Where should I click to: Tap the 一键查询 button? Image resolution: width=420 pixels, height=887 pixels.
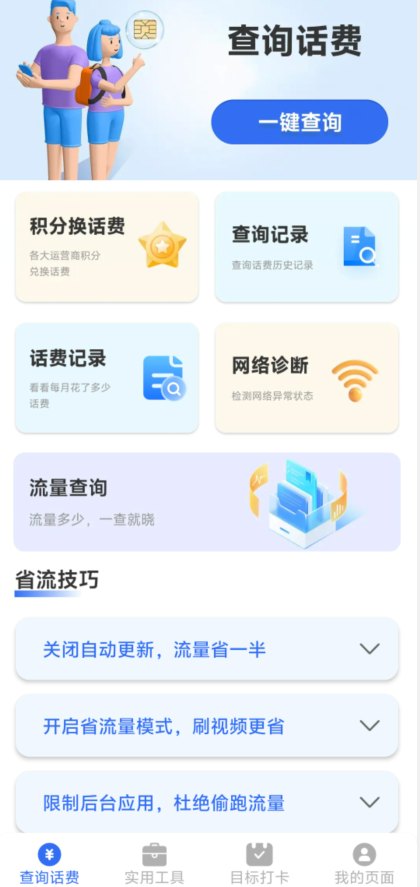coord(299,122)
